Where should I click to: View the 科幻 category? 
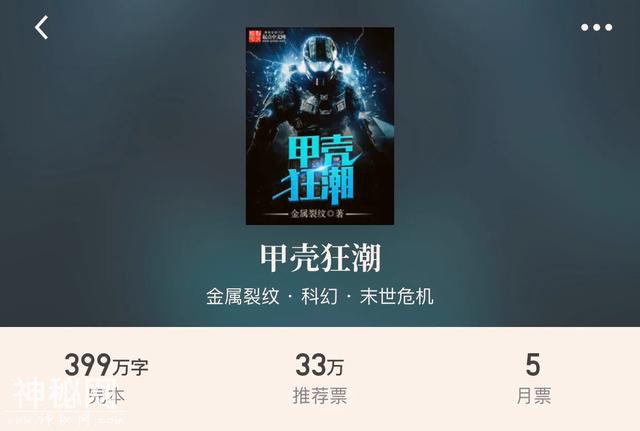pyautogui.click(x=321, y=297)
